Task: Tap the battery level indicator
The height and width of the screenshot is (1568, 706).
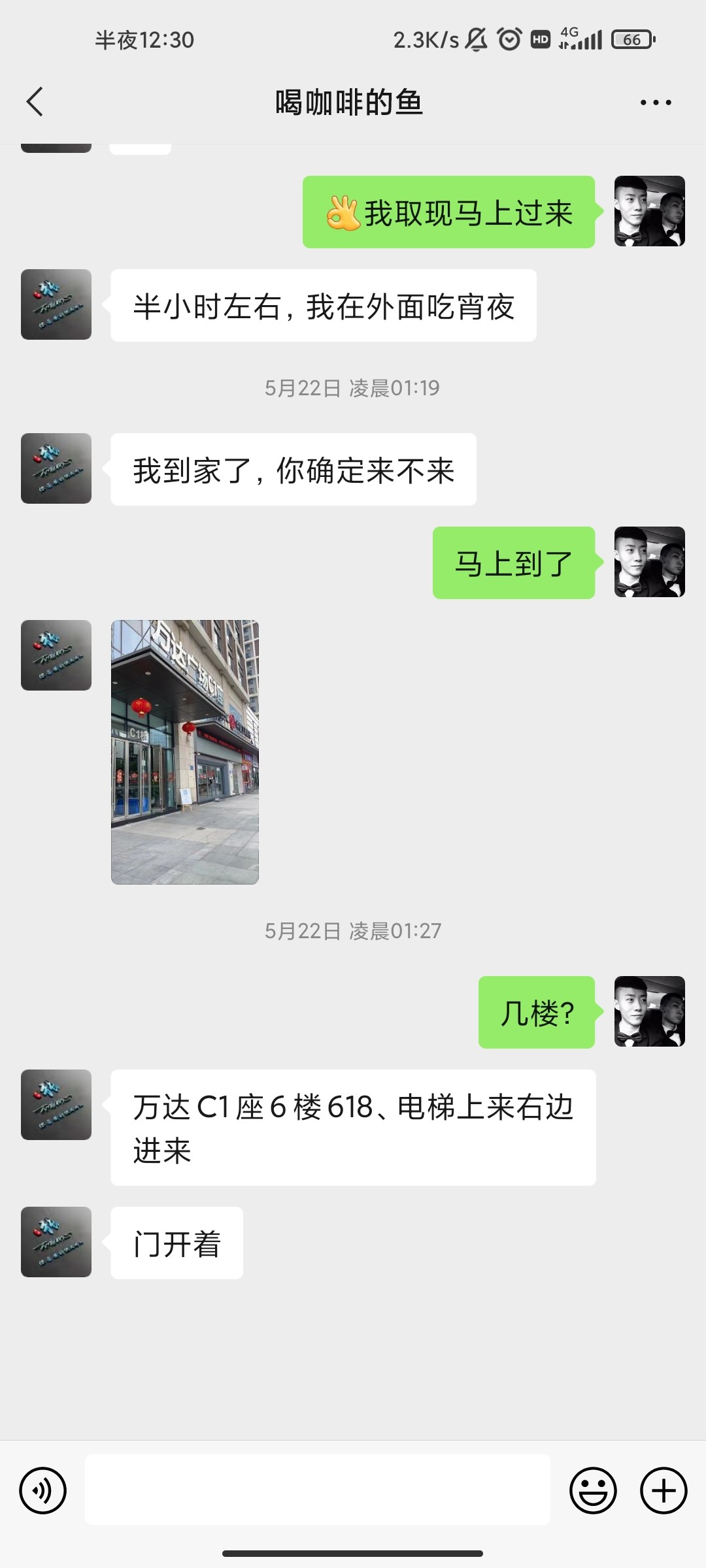Action: [x=630, y=40]
